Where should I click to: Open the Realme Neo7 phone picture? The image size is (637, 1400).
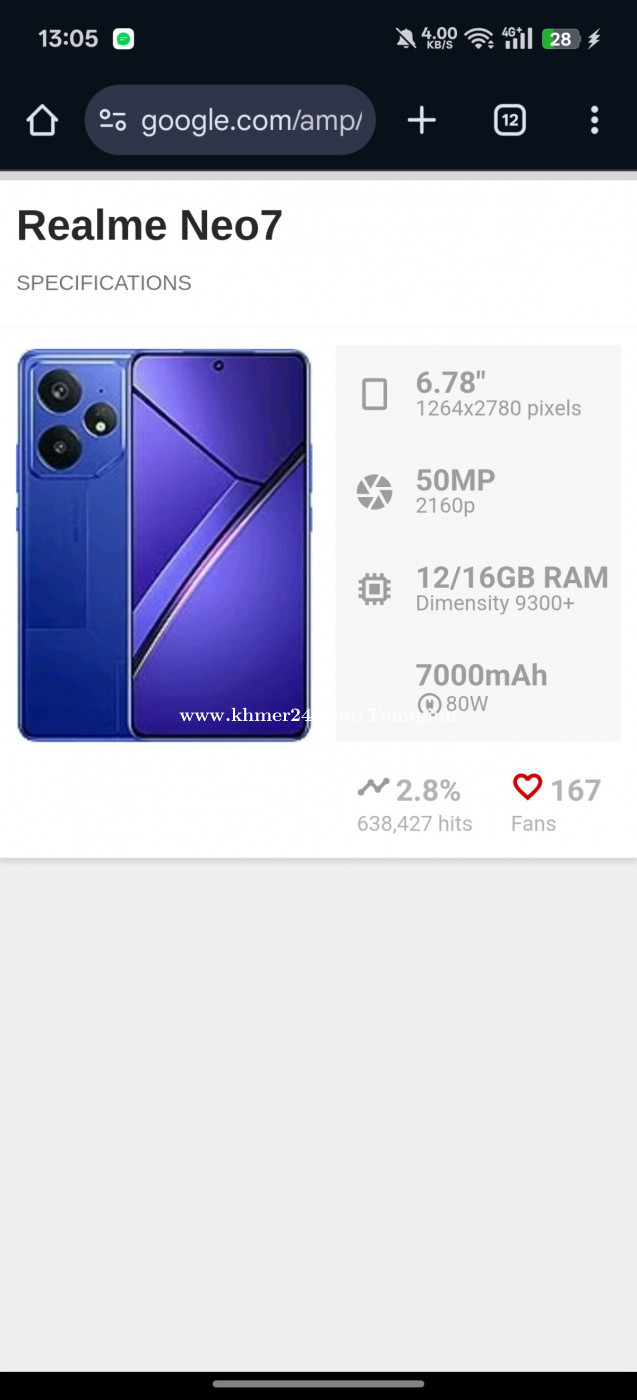pyautogui.click(x=164, y=545)
